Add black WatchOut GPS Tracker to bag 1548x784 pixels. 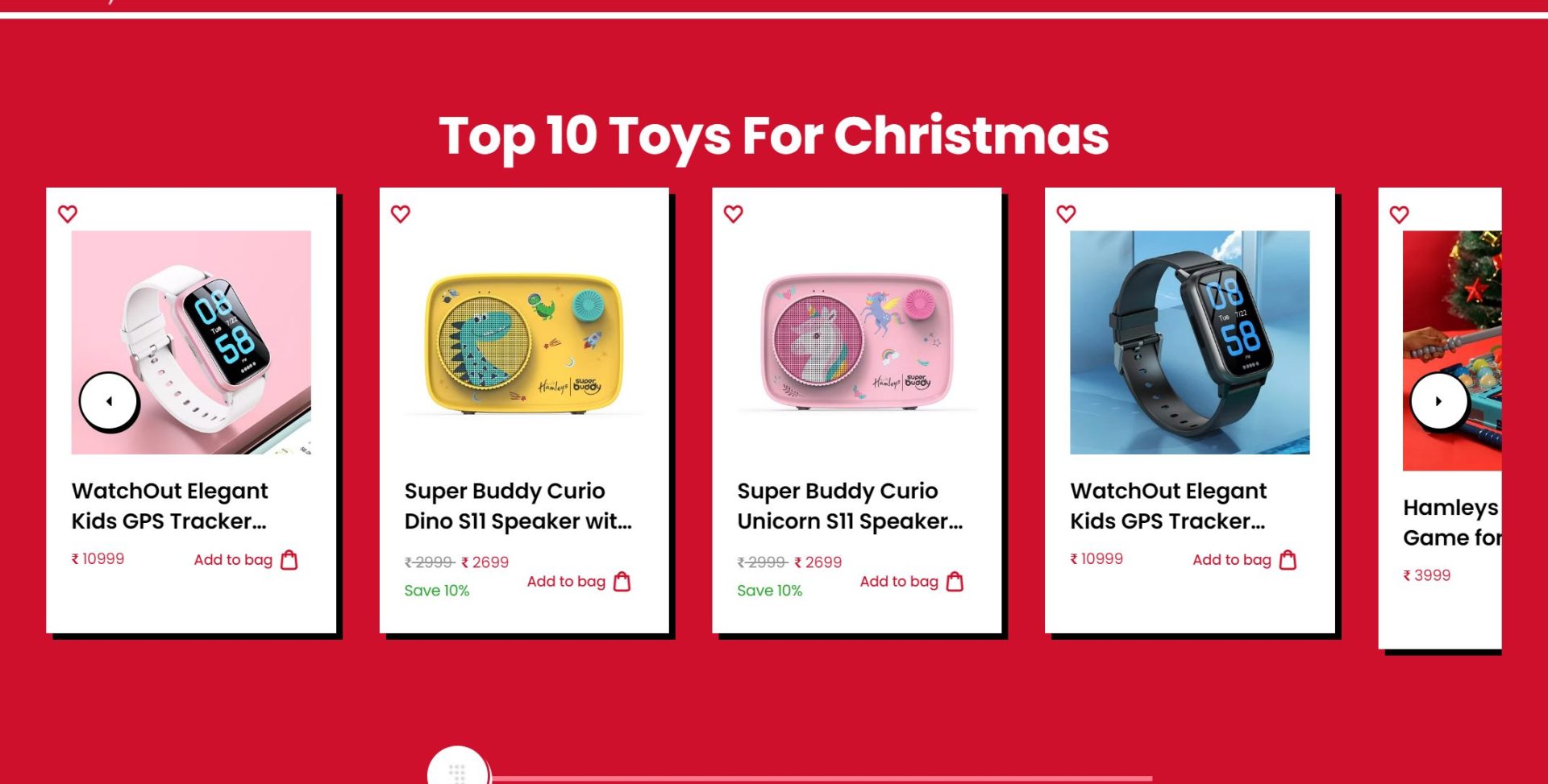tap(1243, 560)
